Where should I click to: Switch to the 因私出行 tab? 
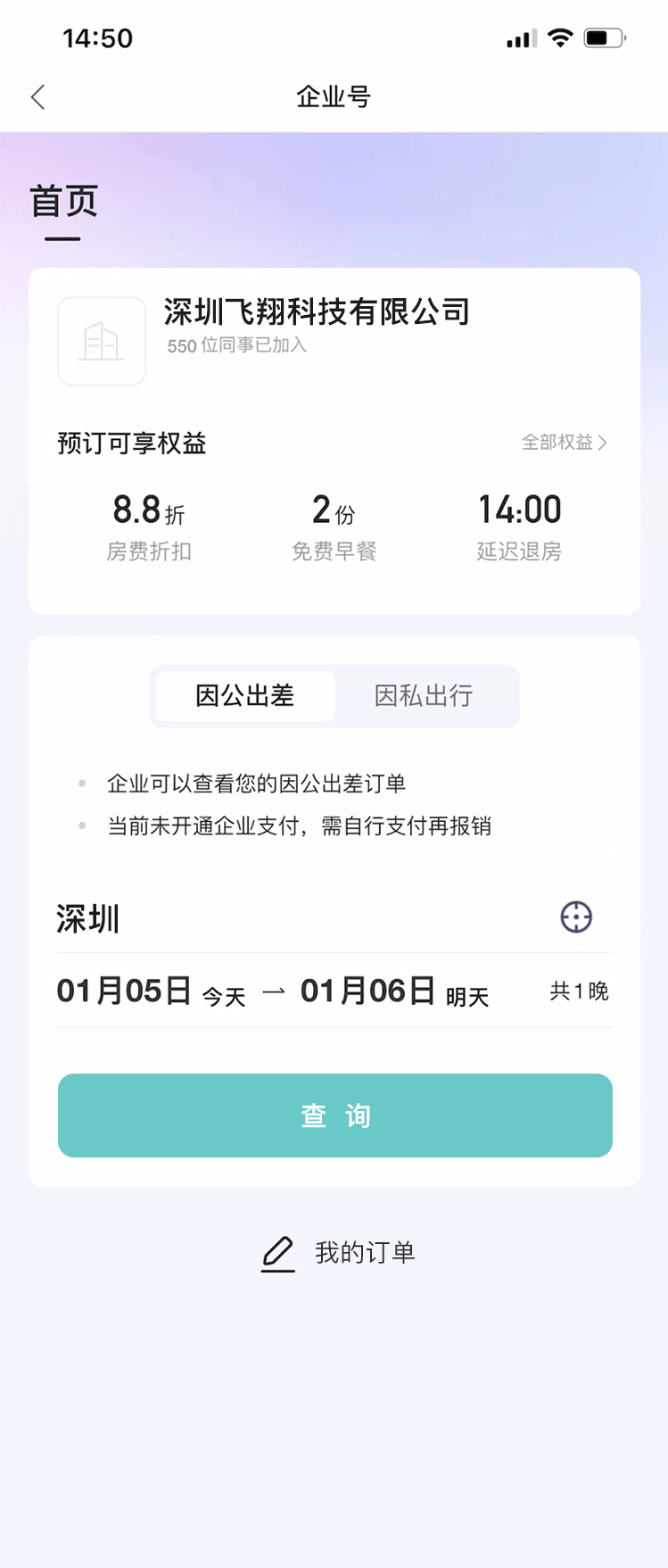click(424, 696)
